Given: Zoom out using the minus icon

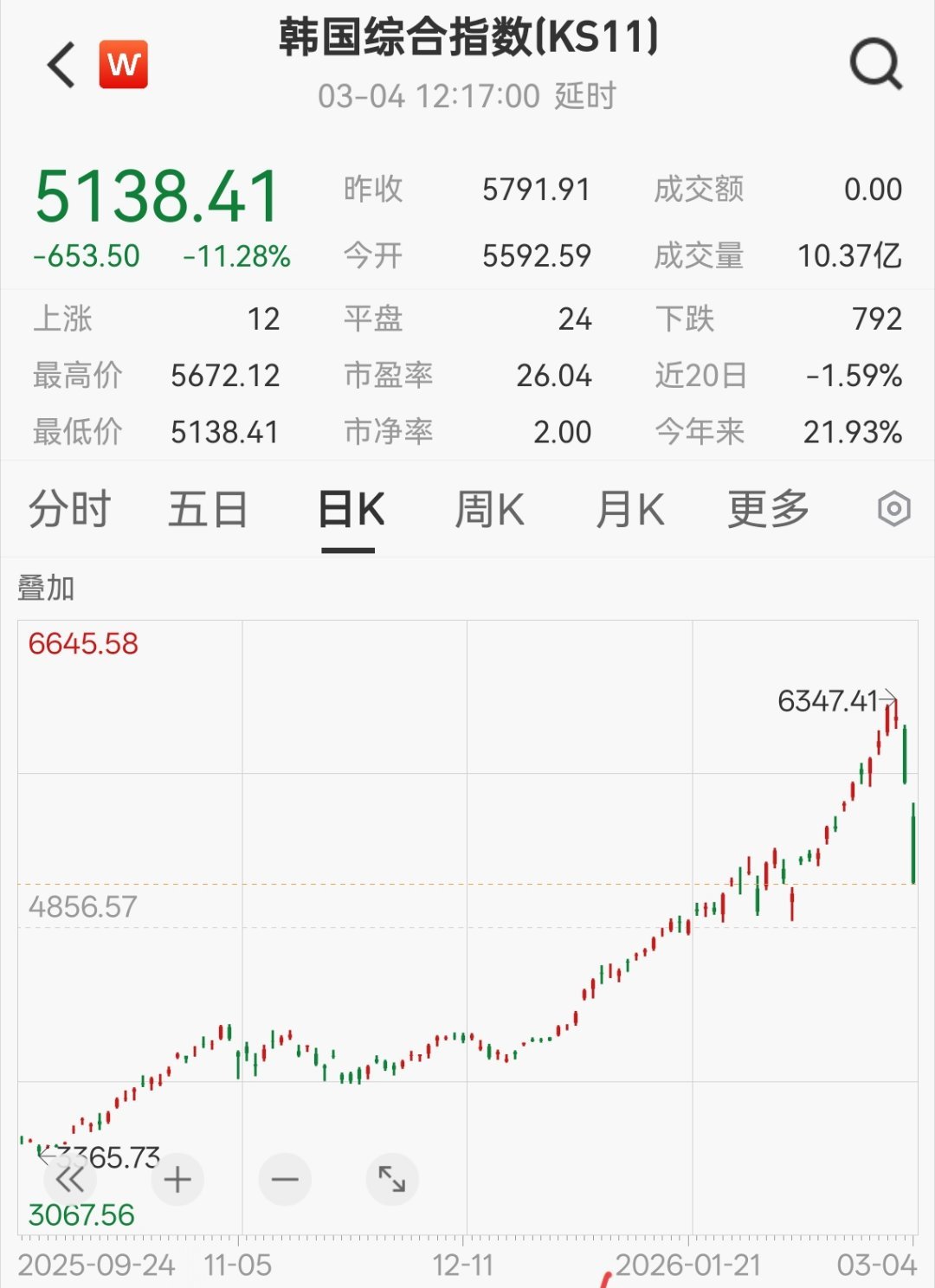Looking at the screenshot, I should pos(284,1179).
